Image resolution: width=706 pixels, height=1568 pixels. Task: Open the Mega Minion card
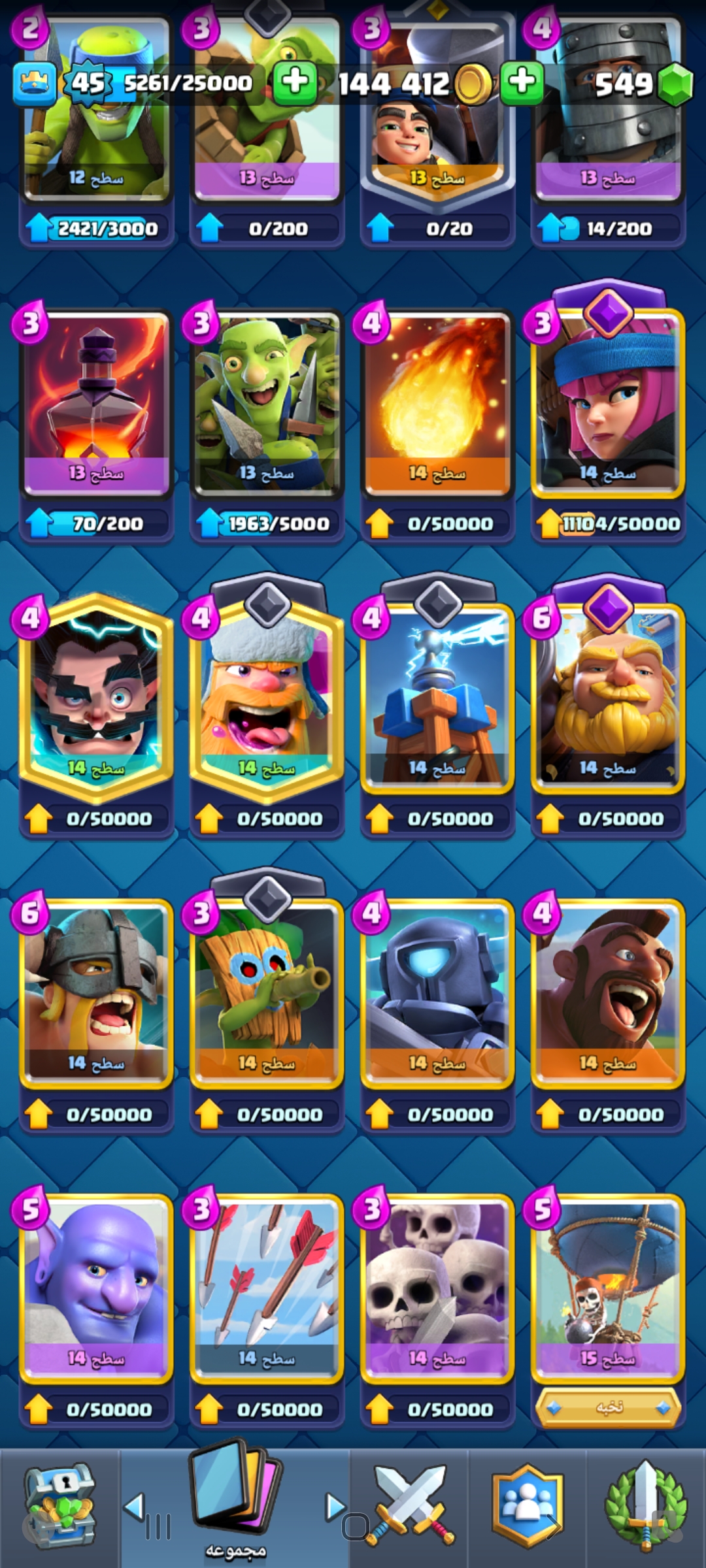(x=437, y=994)
